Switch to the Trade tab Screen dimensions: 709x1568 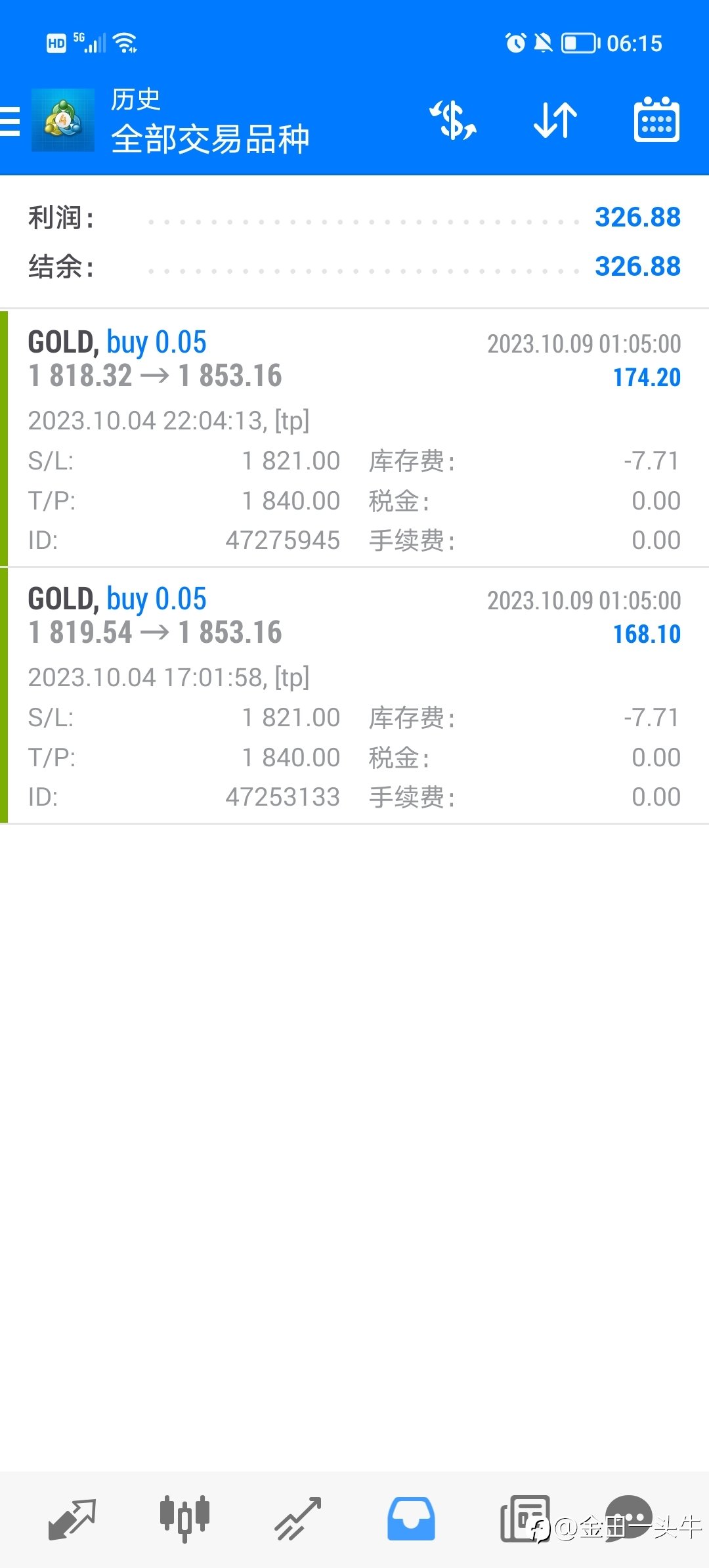click(298, 1519)
